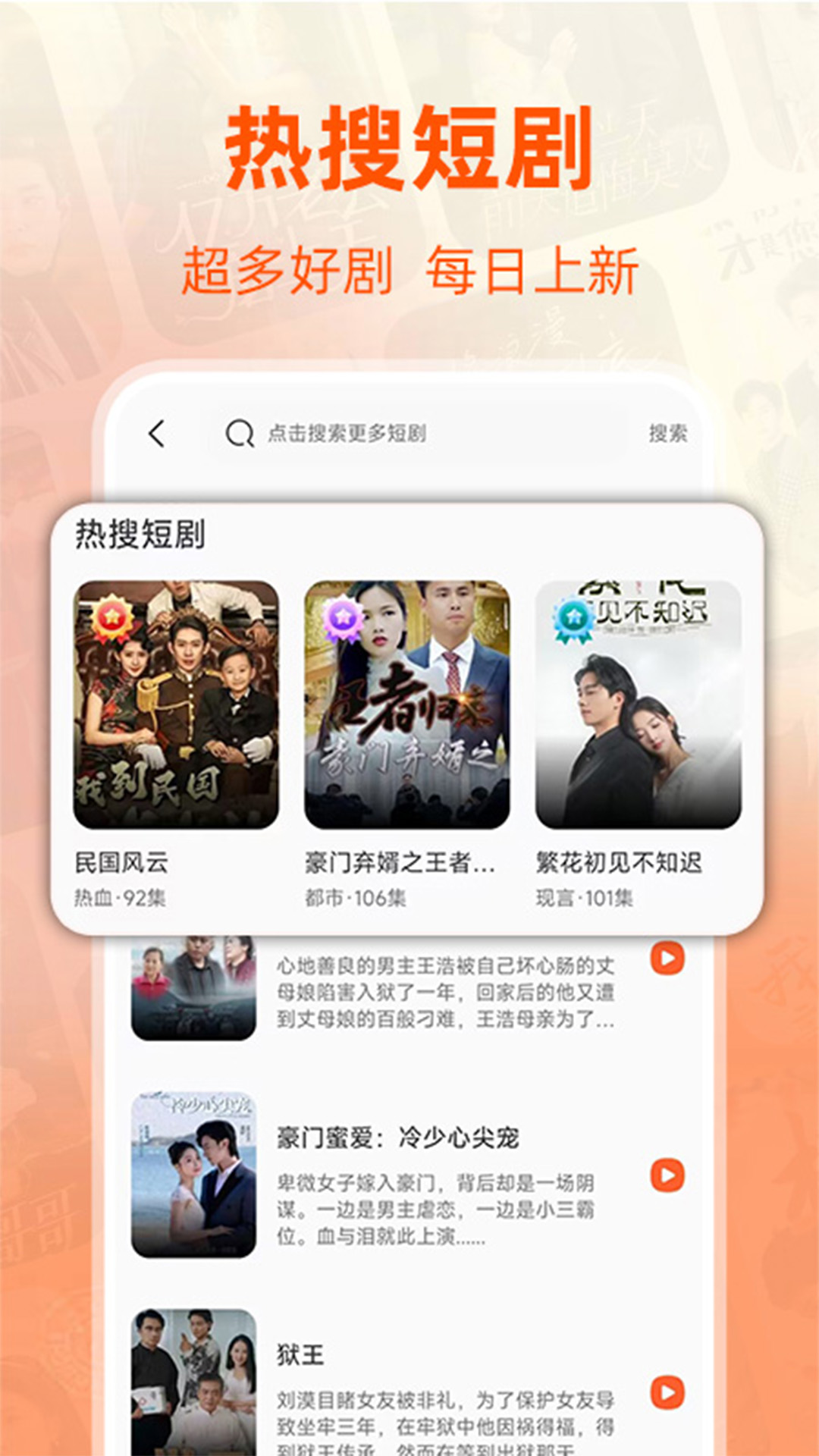This screenshot has width=819, height=1456.
Task: Click the magnifying glass search icon
Action: click(x=238, y=432)
